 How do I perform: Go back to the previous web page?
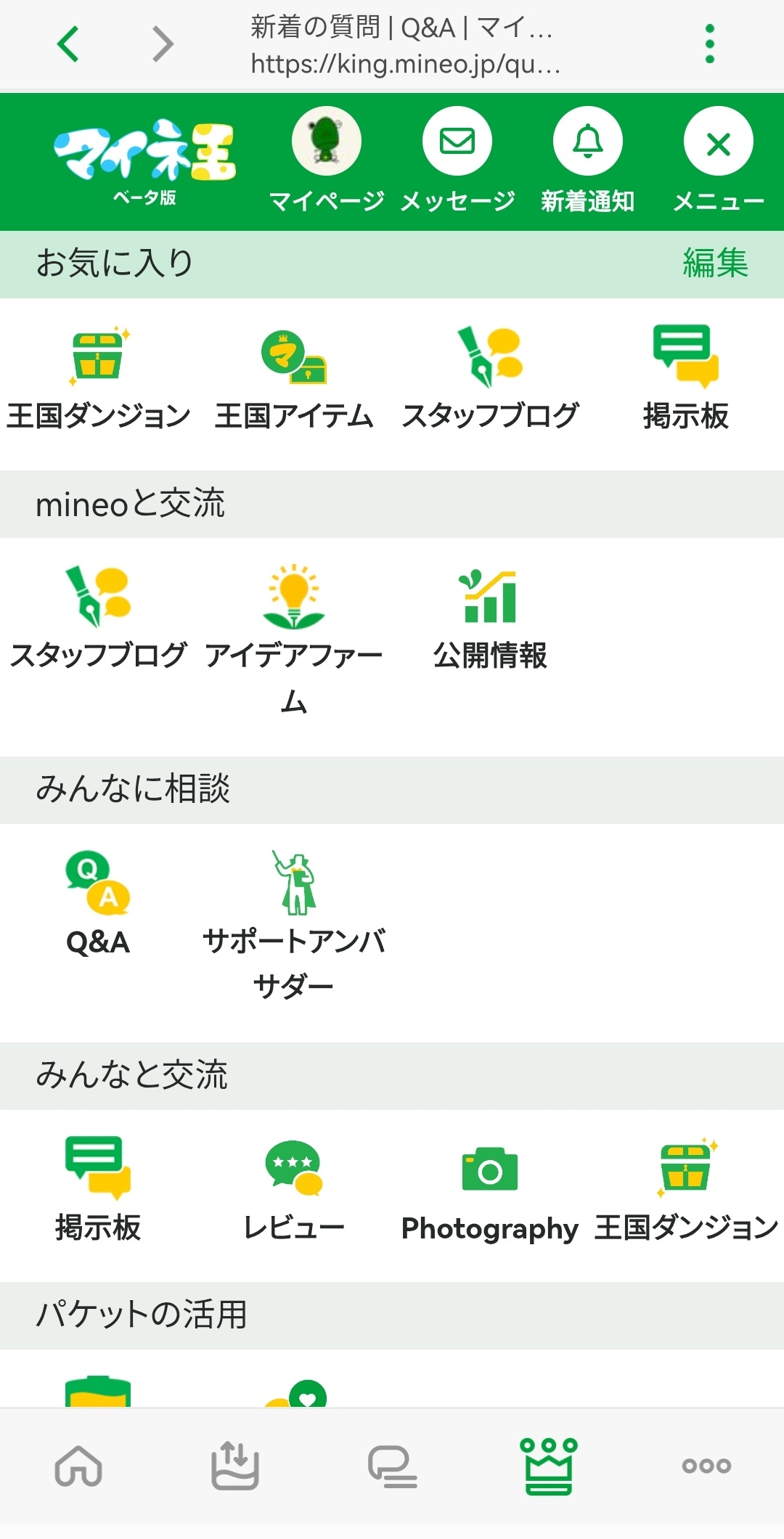point(68,44)
